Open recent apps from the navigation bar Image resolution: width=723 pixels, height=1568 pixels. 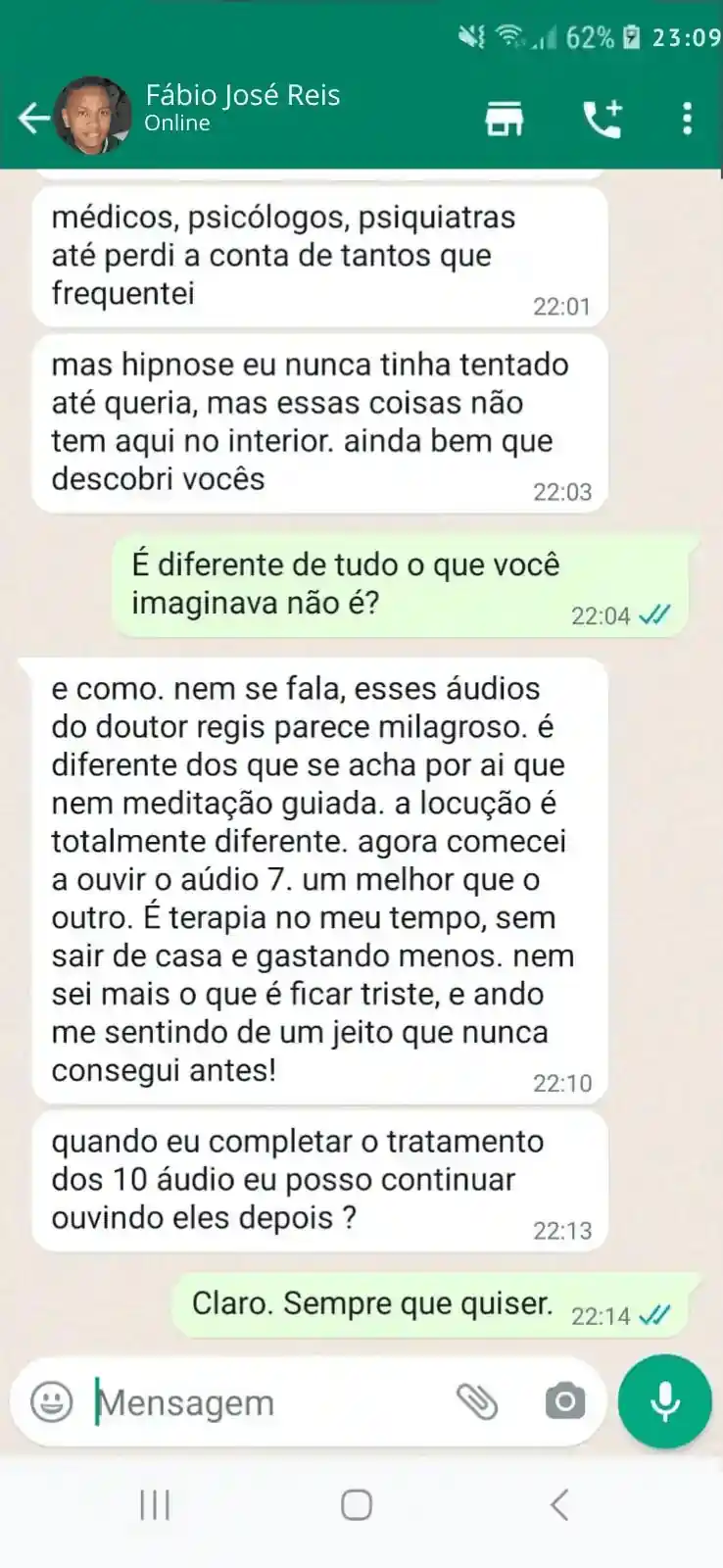point(155,1504)
